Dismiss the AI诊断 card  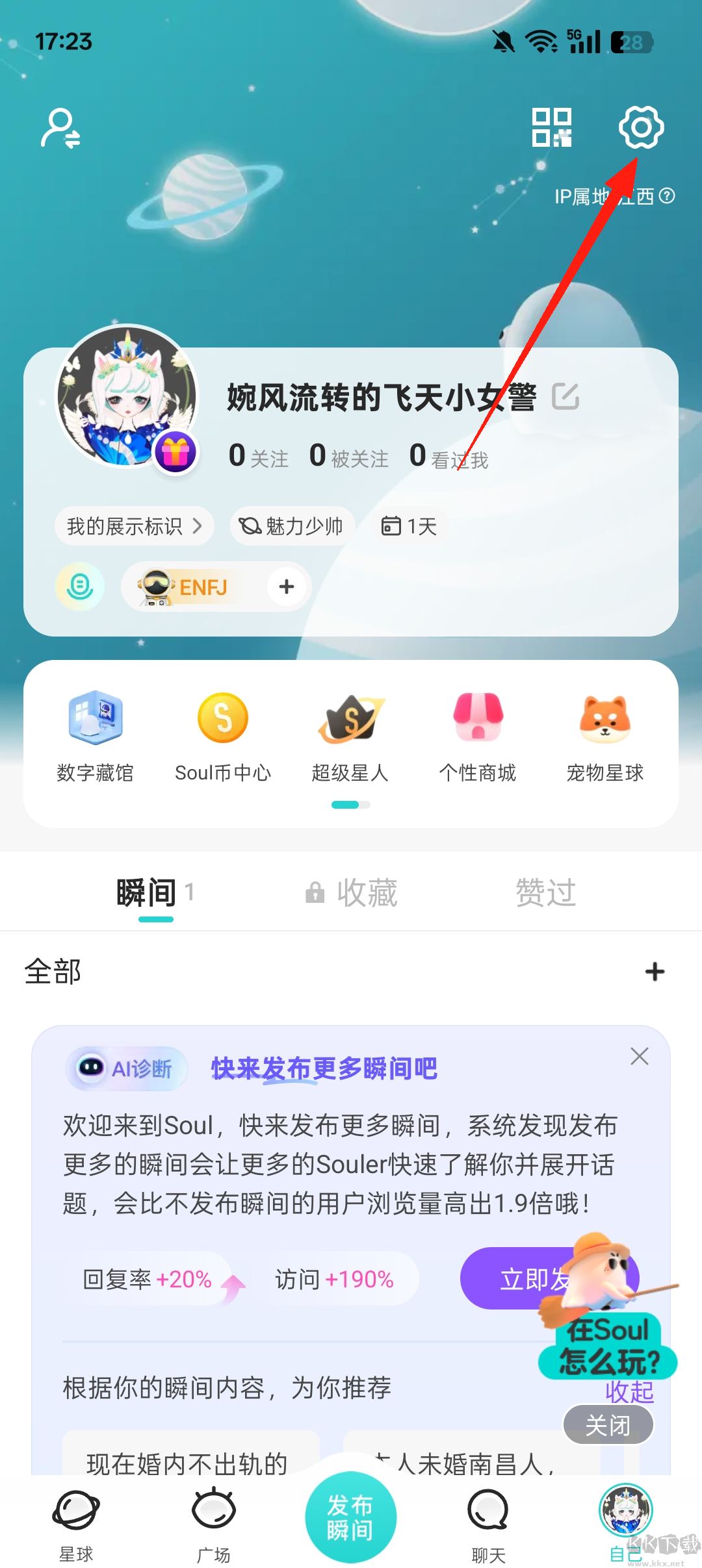[640, 1057]
